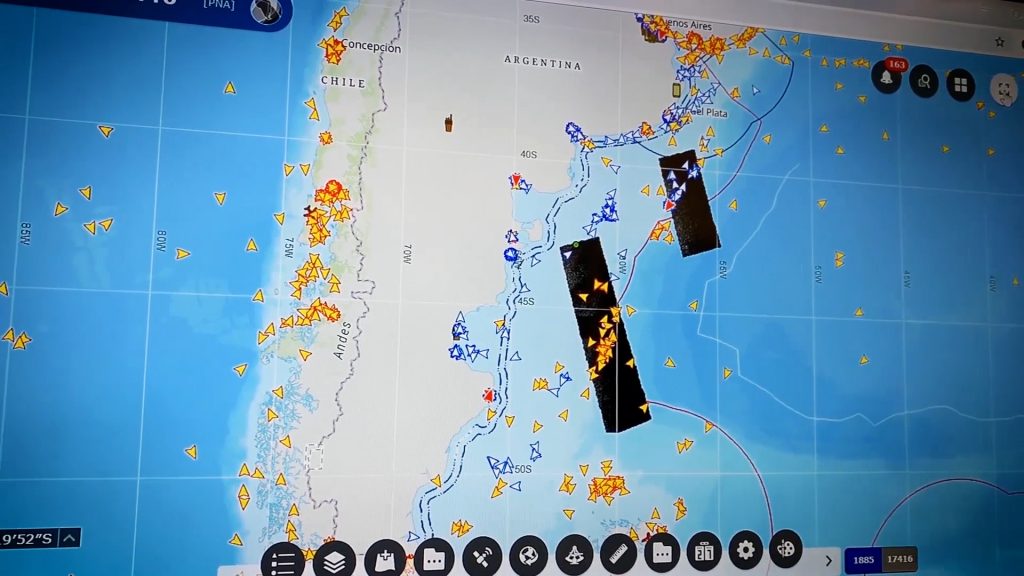Open the split panel compare tool
Viewport: 1024px width, 576px height.
[x=703, y=551]
